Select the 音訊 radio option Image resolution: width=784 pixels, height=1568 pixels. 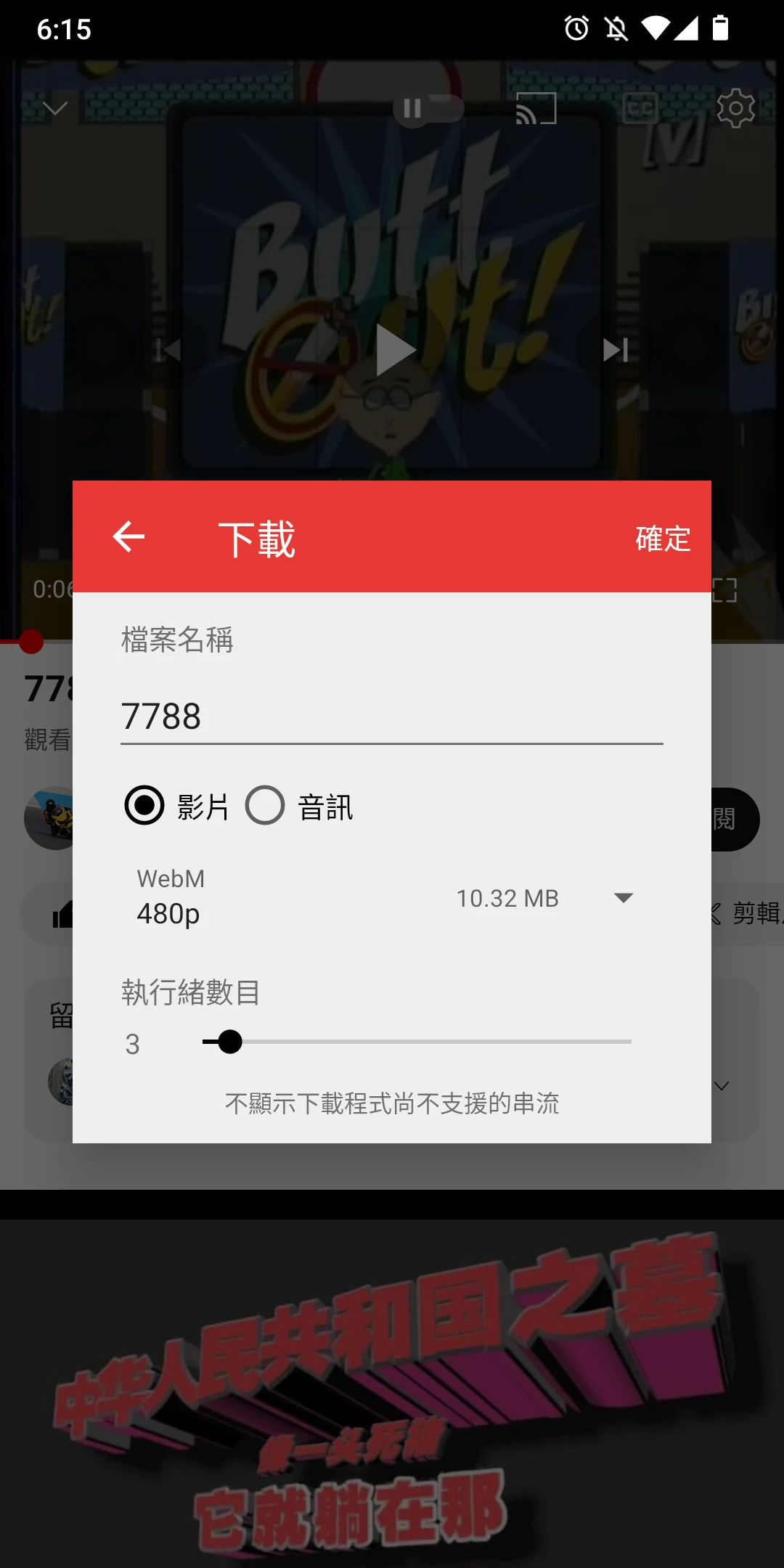265,805
